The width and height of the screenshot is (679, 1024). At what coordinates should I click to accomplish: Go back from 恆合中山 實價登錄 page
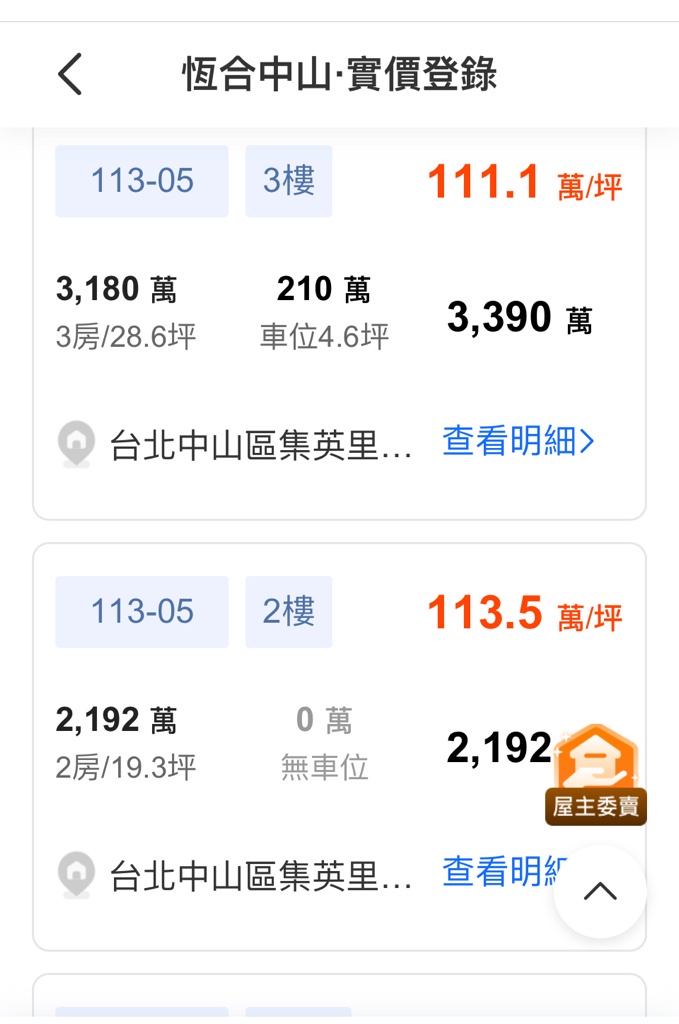pyautogui.click(x=70, y=75)
